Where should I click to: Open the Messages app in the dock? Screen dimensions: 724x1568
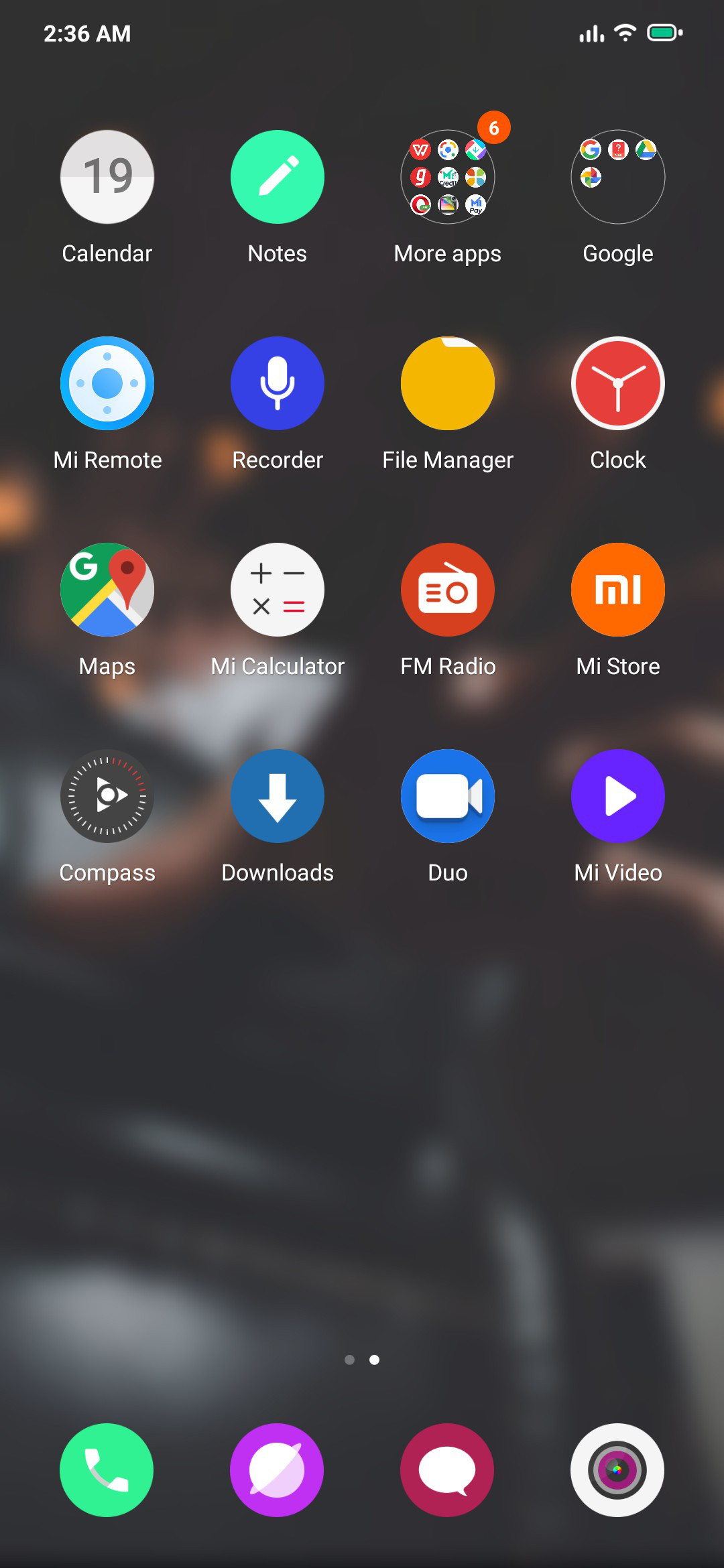(x=447, y=1470)
